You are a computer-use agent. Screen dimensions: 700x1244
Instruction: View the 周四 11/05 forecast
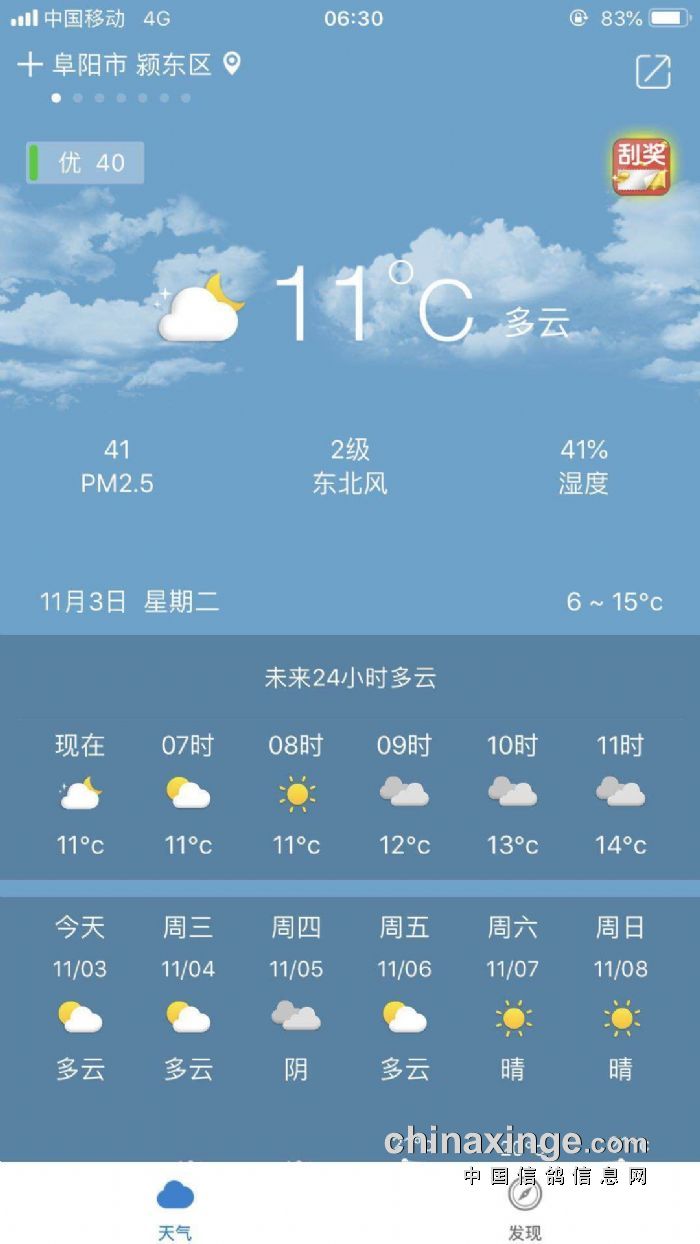[x=296, y=997]
